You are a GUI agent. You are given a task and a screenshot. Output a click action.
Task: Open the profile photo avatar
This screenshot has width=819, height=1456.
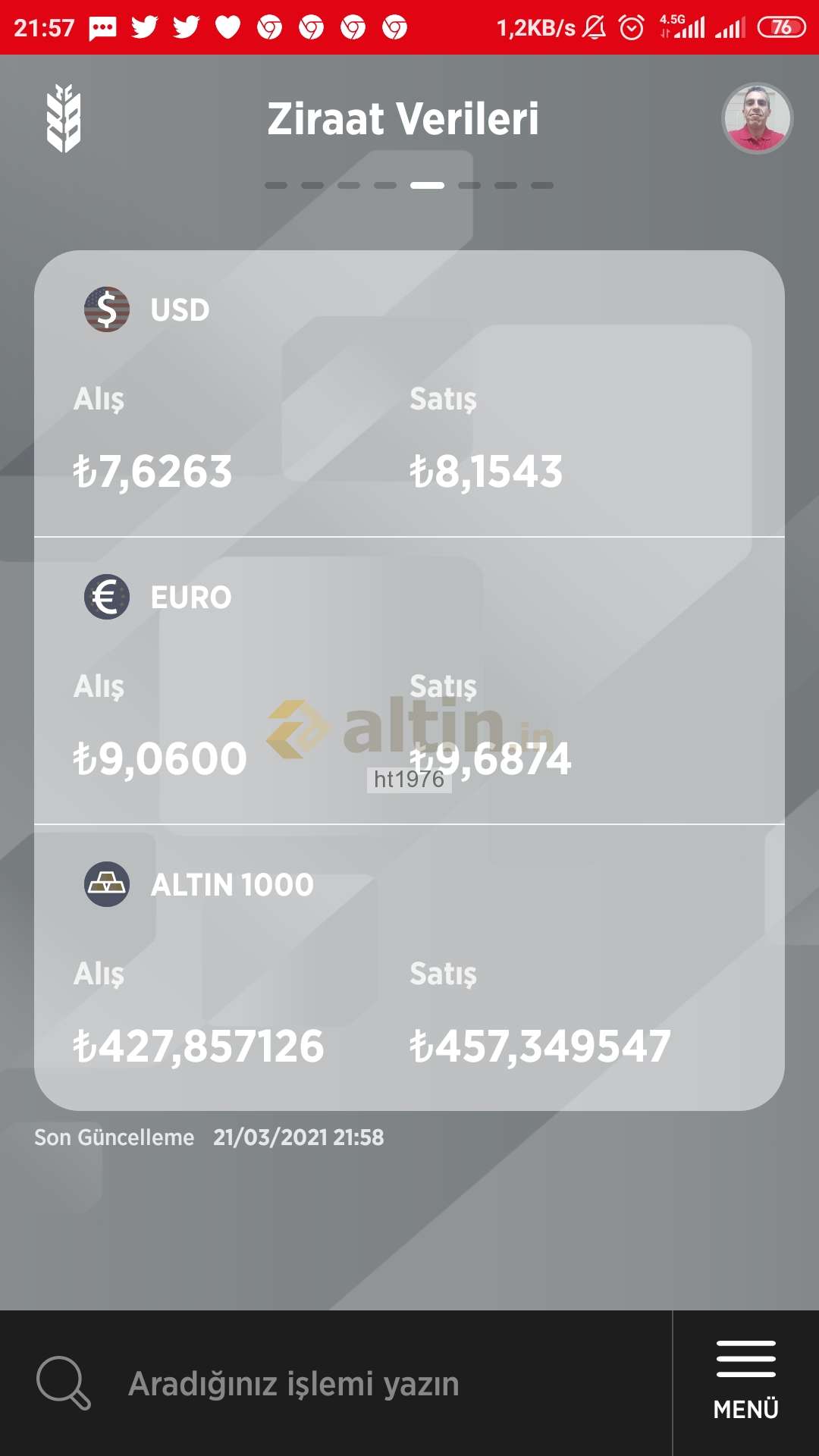click(x=757, y=118)
